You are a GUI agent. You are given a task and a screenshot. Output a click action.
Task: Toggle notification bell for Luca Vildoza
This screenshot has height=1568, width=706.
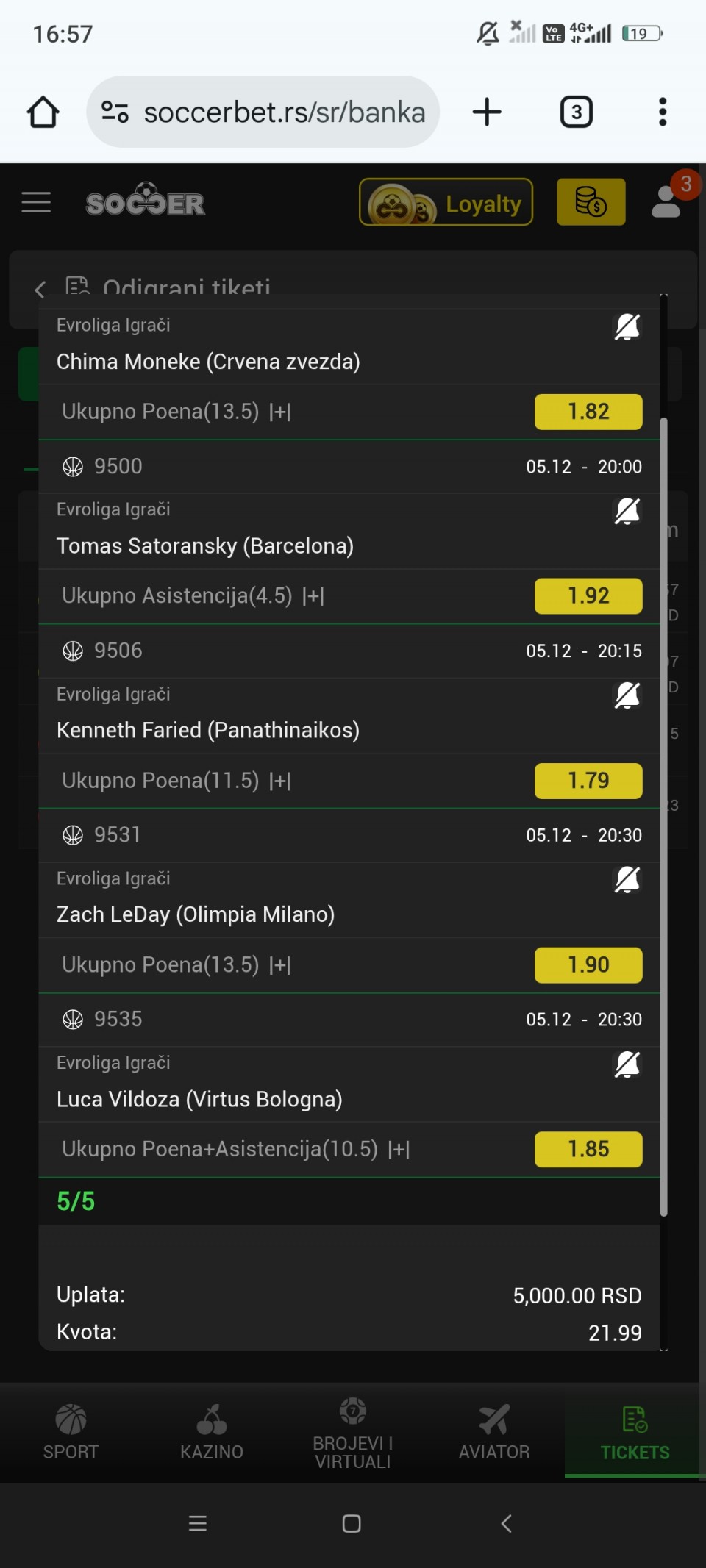pyautogui.click(x=627, y=1064)
